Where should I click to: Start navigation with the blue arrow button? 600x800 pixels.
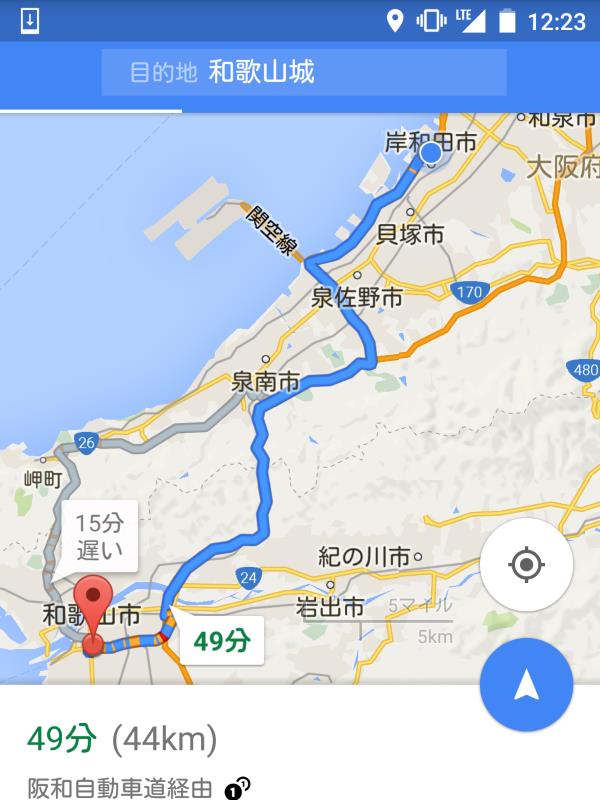coord(526,685)
